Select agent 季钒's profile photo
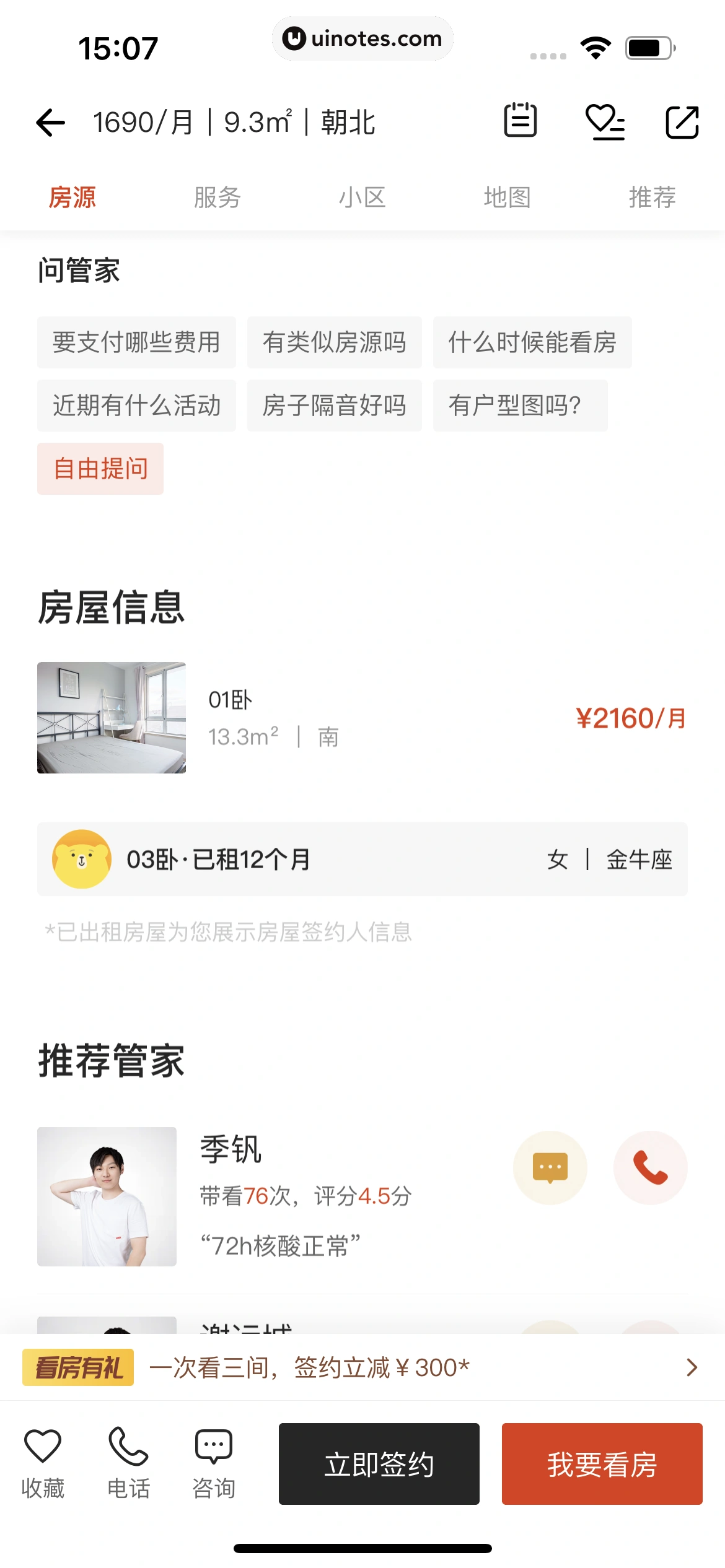The image size is (725, 1568). pyautogui.click(x=107, y=1196)
